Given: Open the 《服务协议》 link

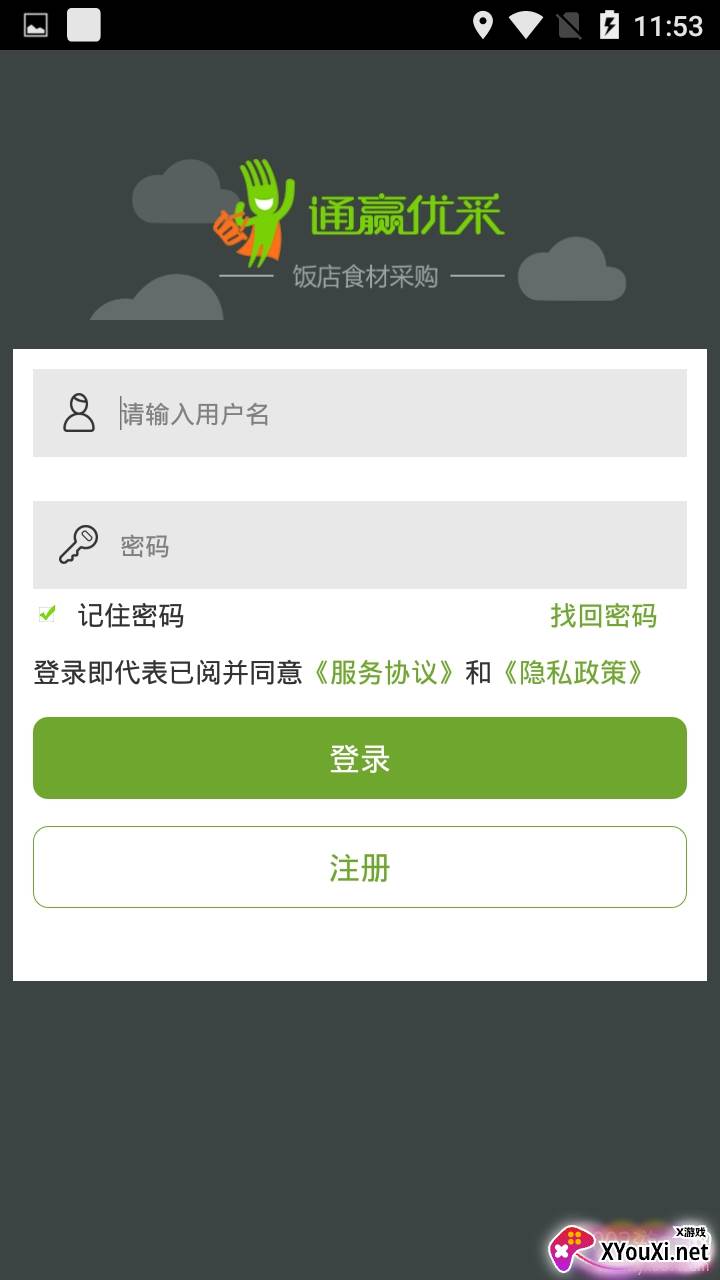Looking at the screenshot, I should 385,673.
